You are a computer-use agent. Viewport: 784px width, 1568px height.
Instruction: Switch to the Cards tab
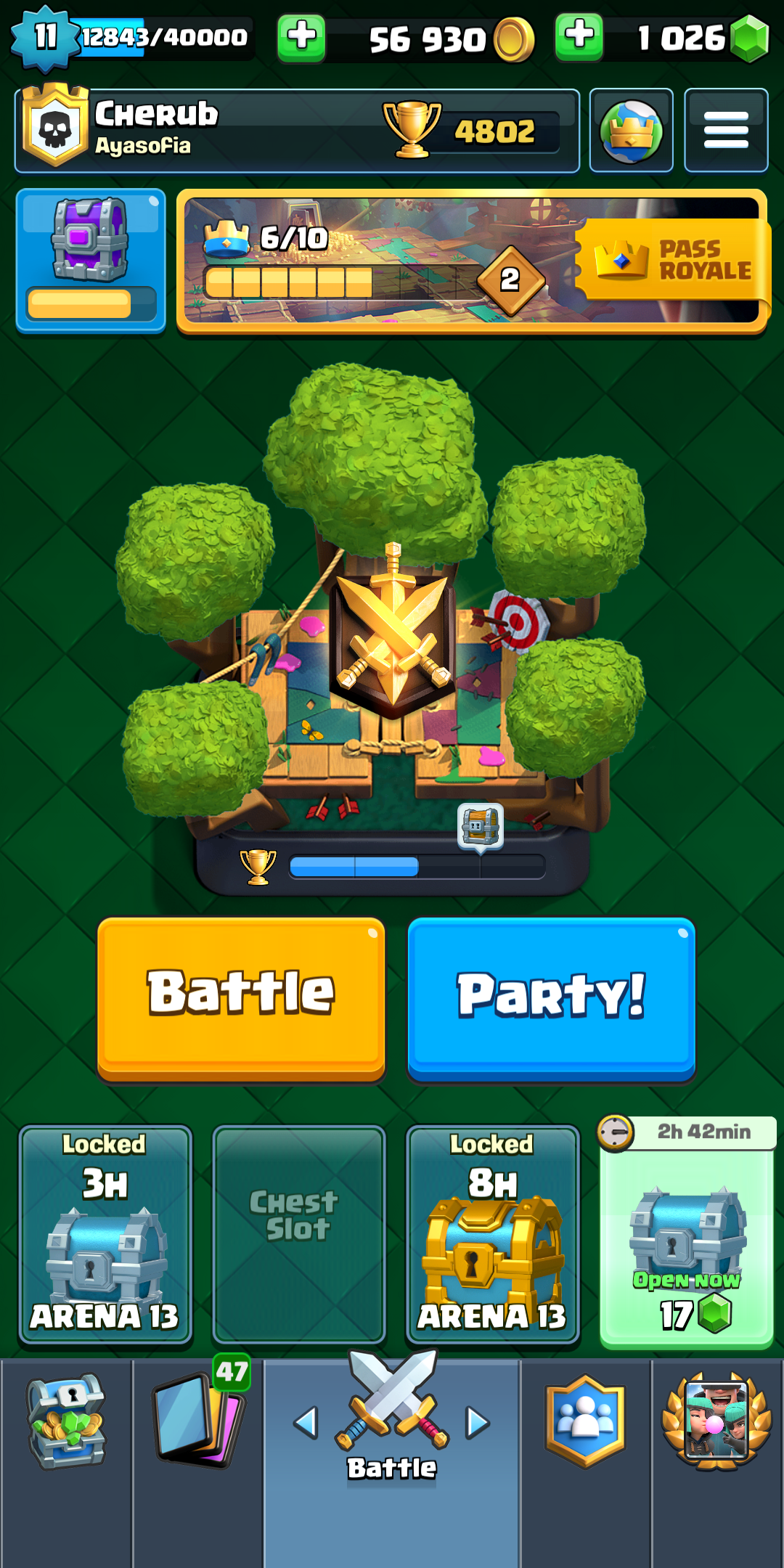(197, 1423)
